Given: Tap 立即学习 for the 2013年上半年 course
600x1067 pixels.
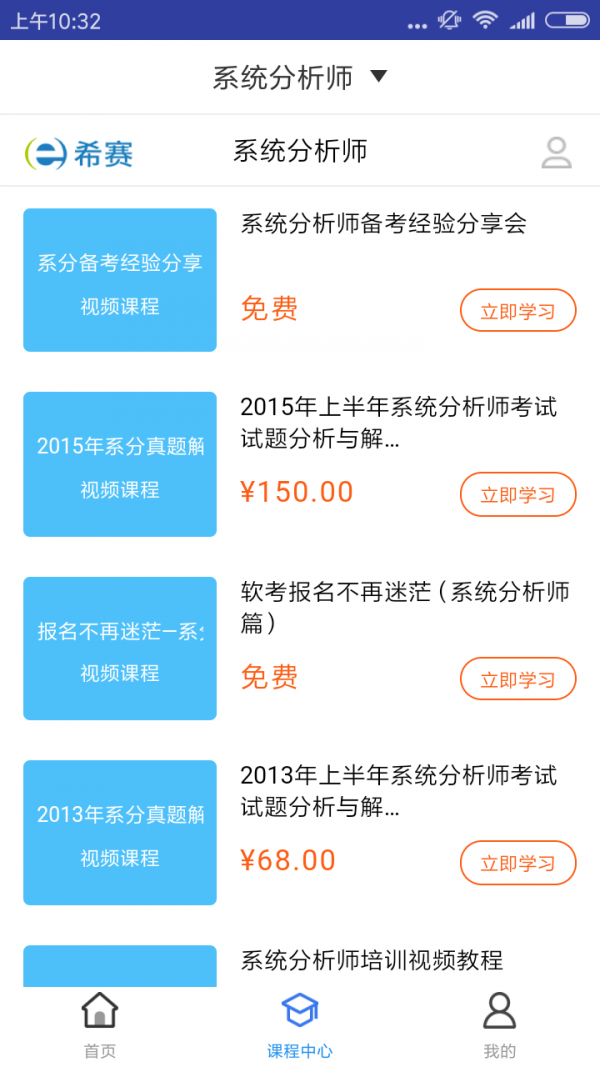Looking at the screenshot, I should [x=518, y=863].
